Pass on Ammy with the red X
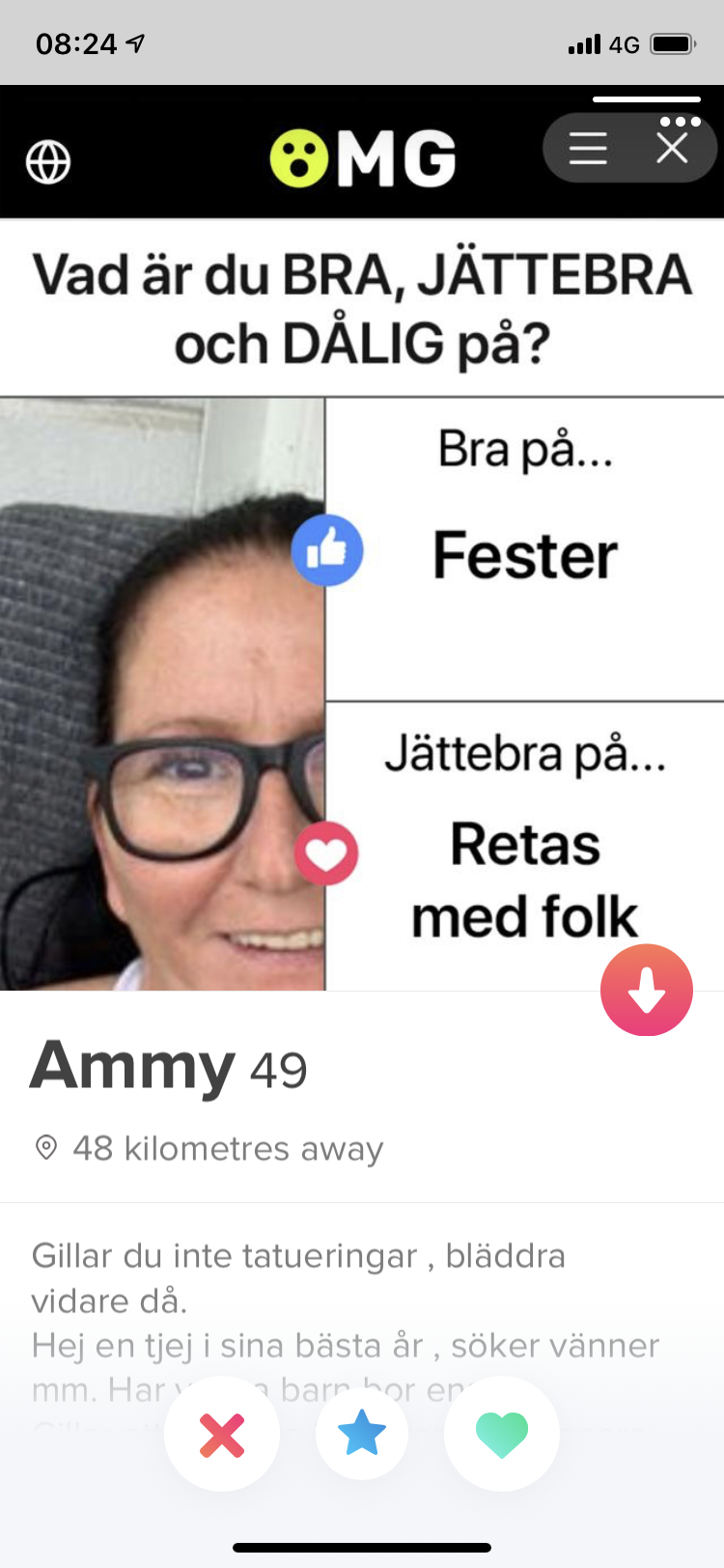 click(222, 1434)
